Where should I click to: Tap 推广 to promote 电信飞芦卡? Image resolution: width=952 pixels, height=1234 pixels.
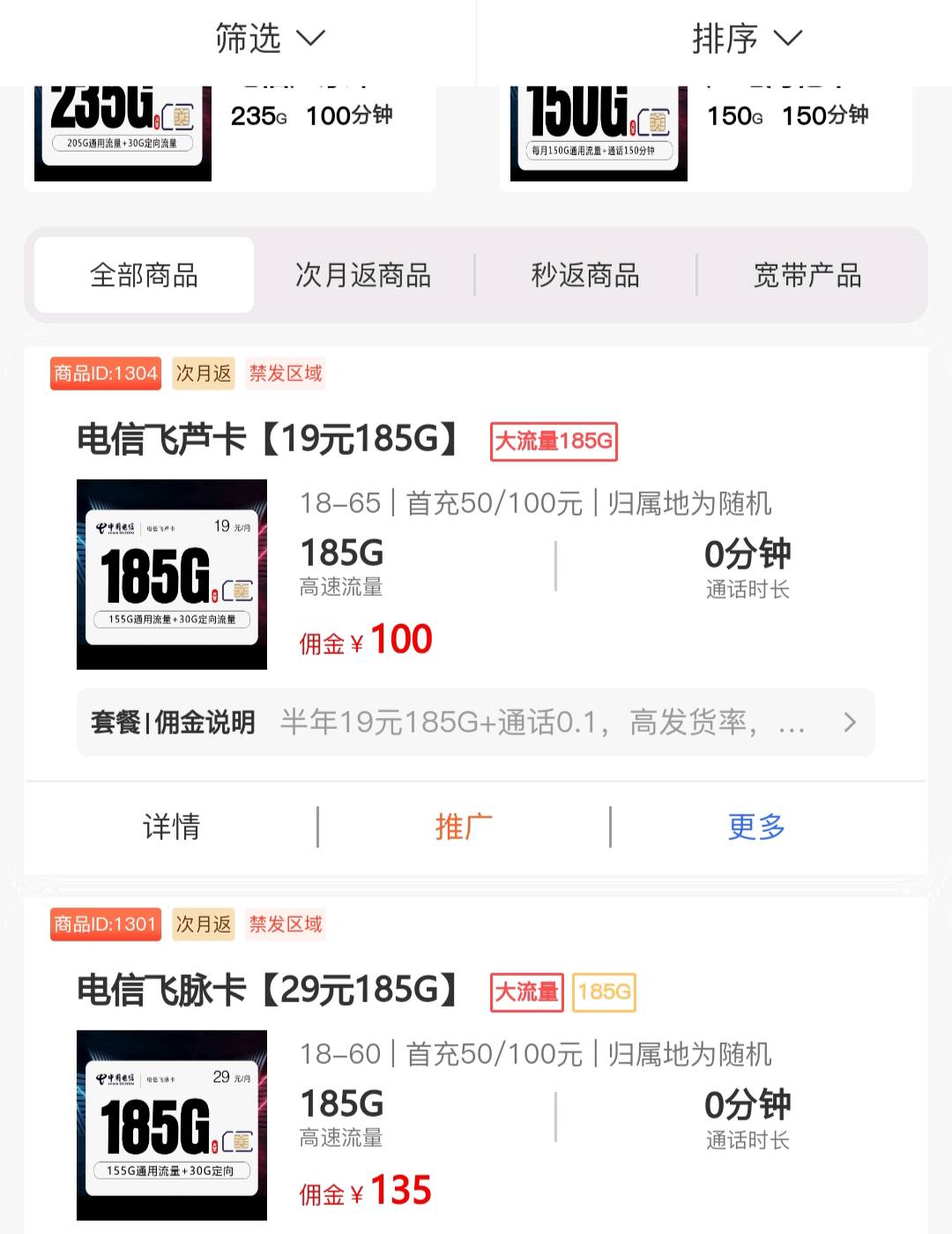(464, 827)
